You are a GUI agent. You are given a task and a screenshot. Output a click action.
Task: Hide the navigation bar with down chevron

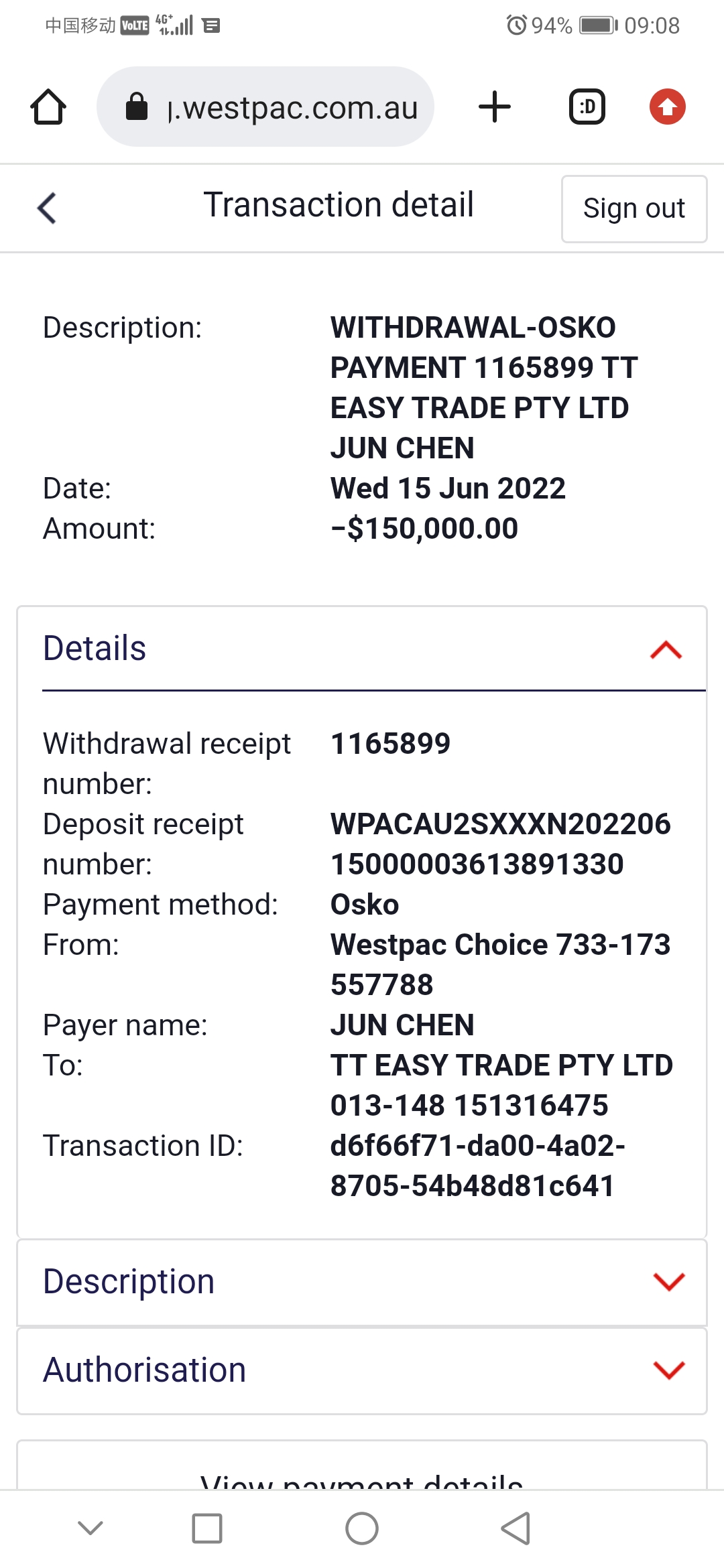pos(90,1528)
